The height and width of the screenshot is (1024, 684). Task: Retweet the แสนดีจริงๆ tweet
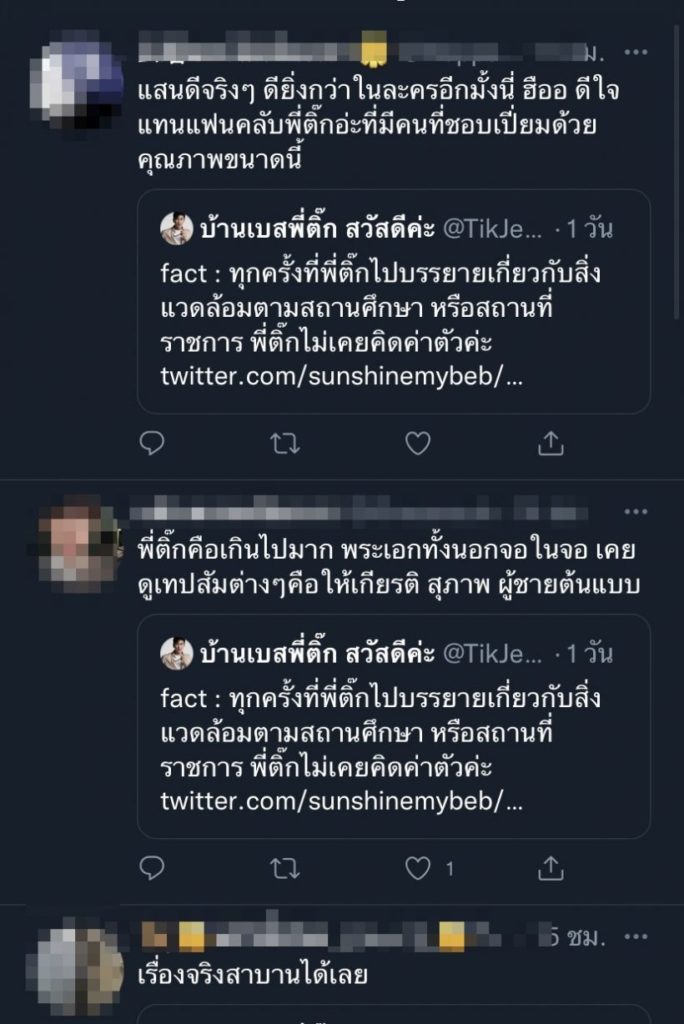tap(285, 443)
